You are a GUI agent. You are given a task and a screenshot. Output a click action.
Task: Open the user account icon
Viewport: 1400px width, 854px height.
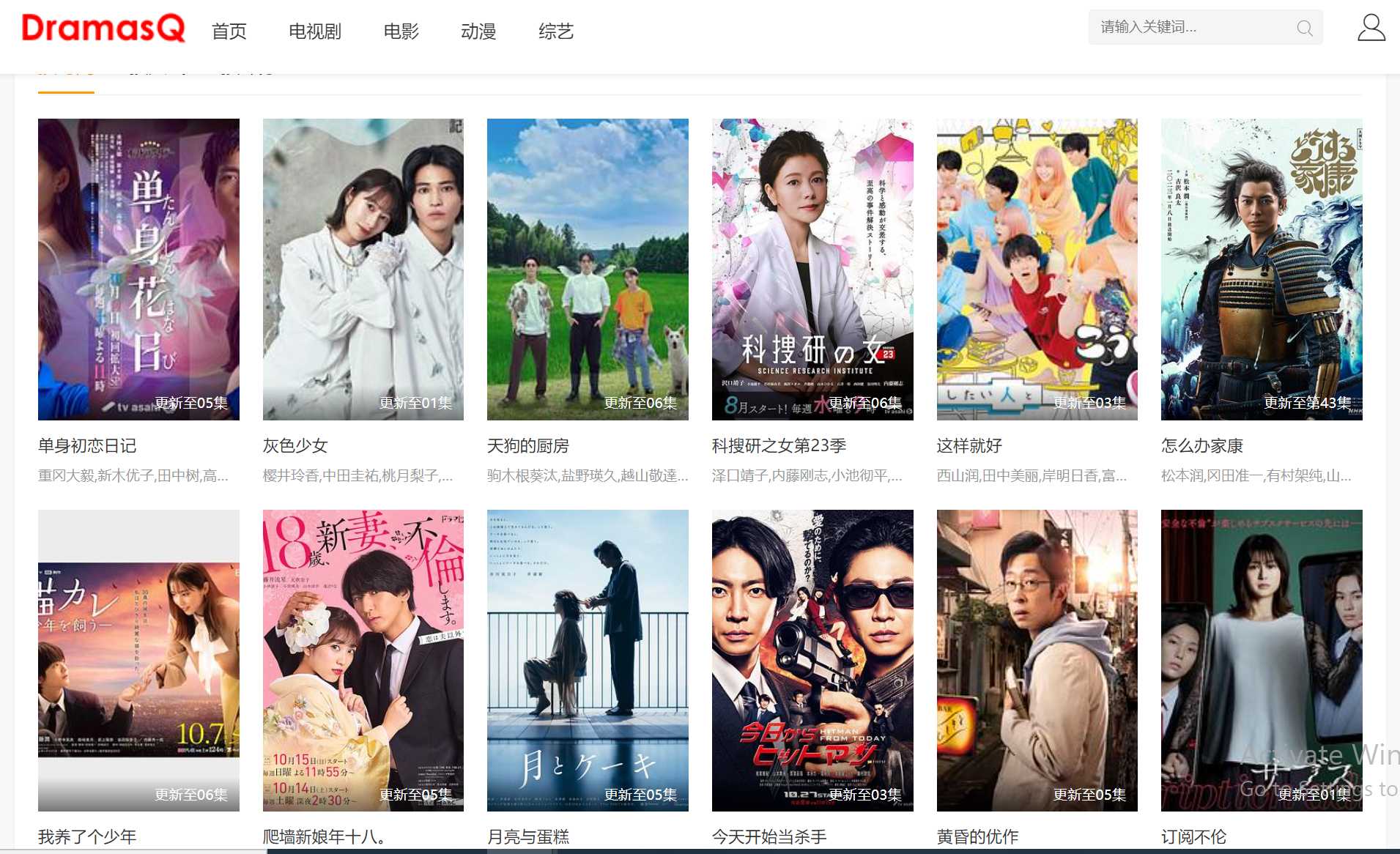tap(1371, 28)
